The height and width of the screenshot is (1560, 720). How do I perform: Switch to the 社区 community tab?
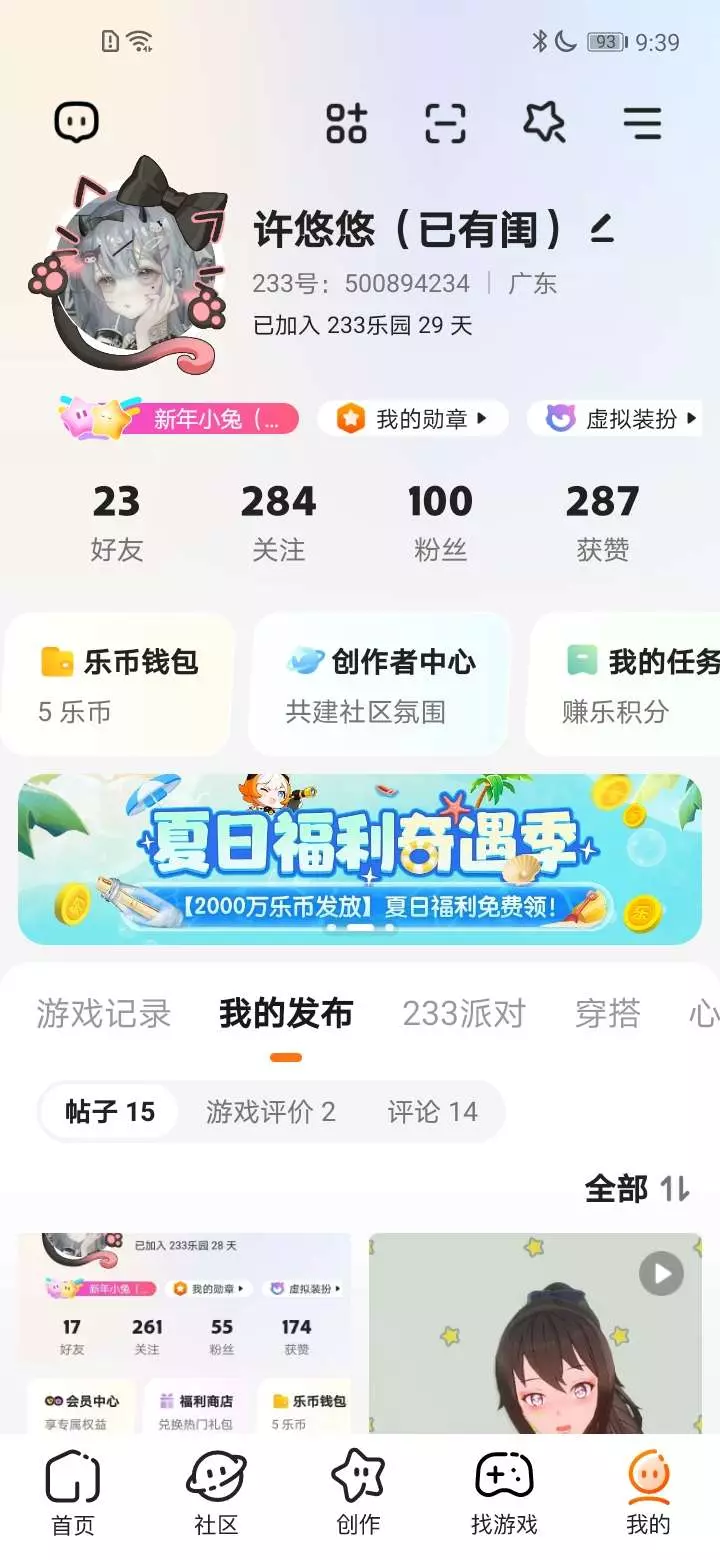(216, 1494)
